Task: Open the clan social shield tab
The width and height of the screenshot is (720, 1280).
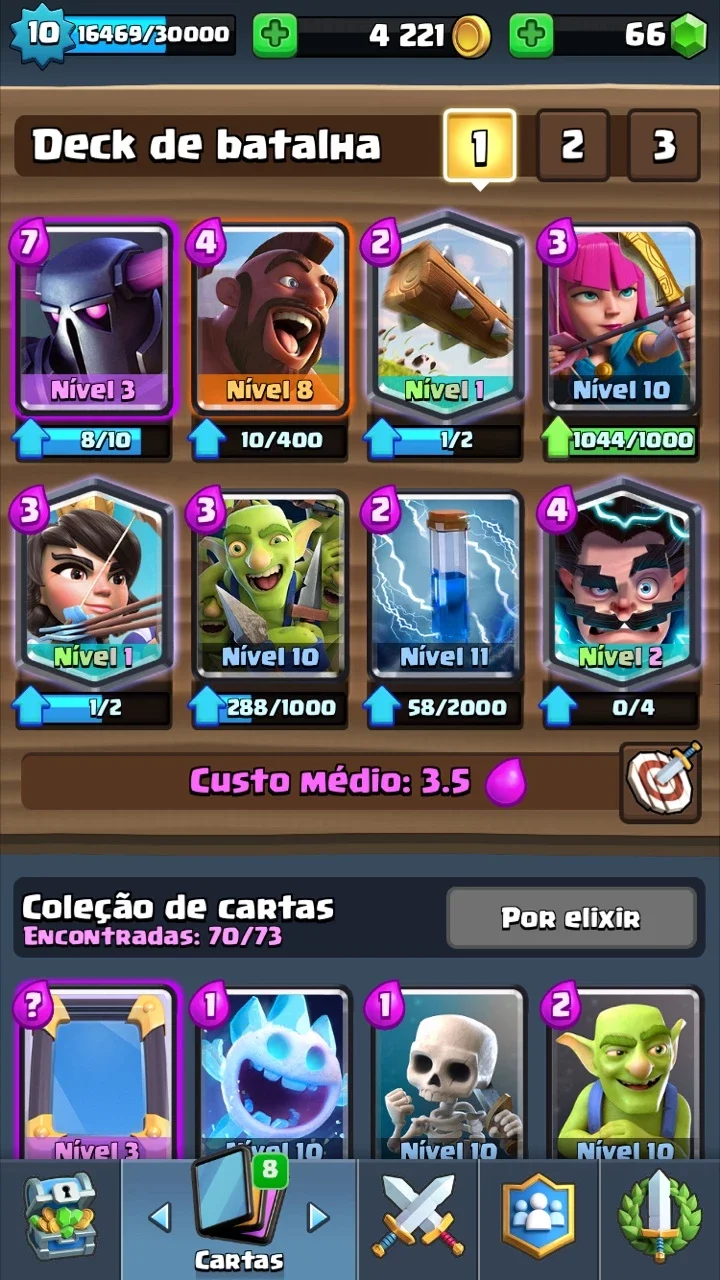Action: (x=539, y=1218)
